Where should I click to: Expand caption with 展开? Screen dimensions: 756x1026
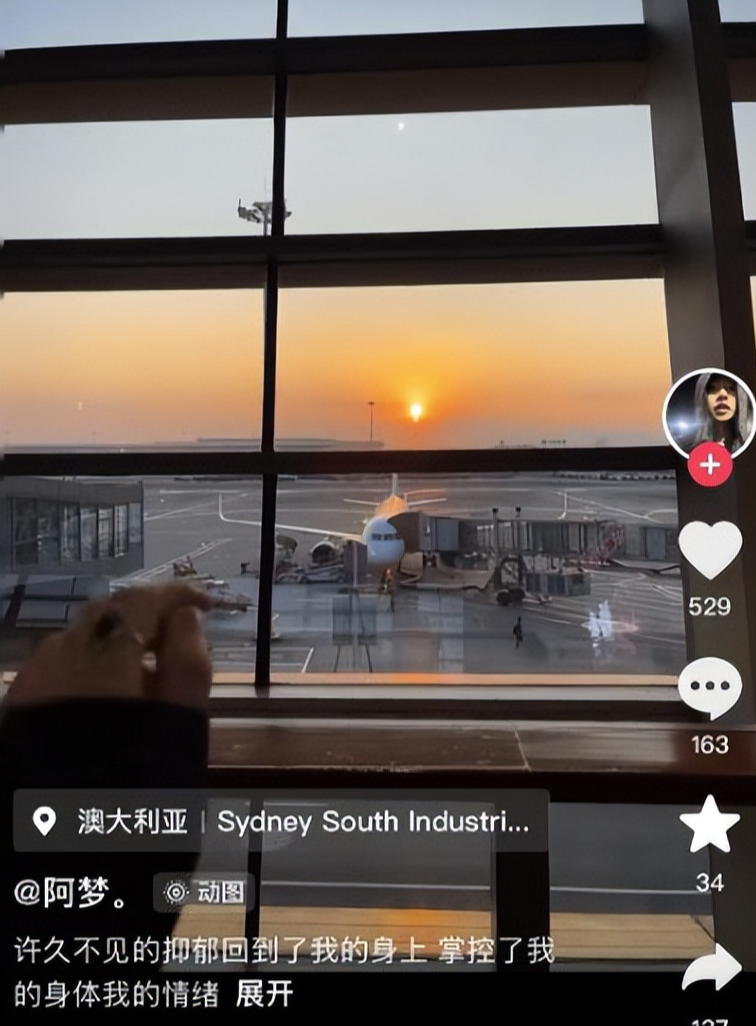pos(265,995)
